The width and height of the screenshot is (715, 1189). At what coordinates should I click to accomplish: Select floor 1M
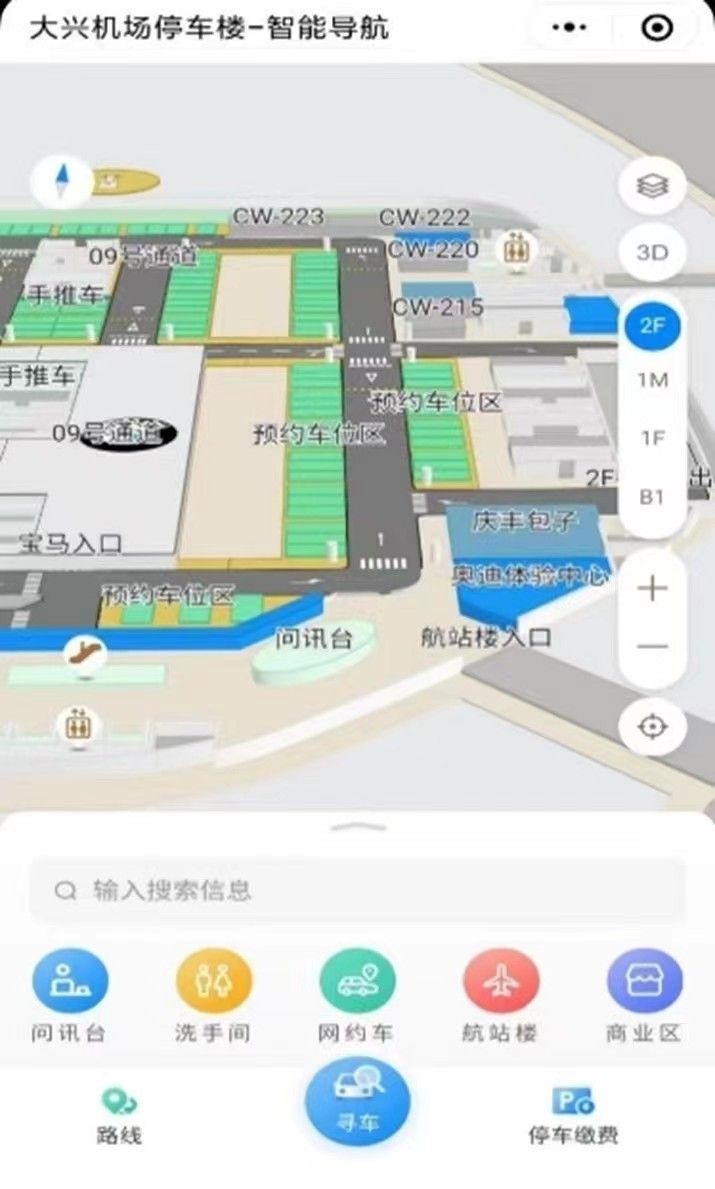coord(652,380)
